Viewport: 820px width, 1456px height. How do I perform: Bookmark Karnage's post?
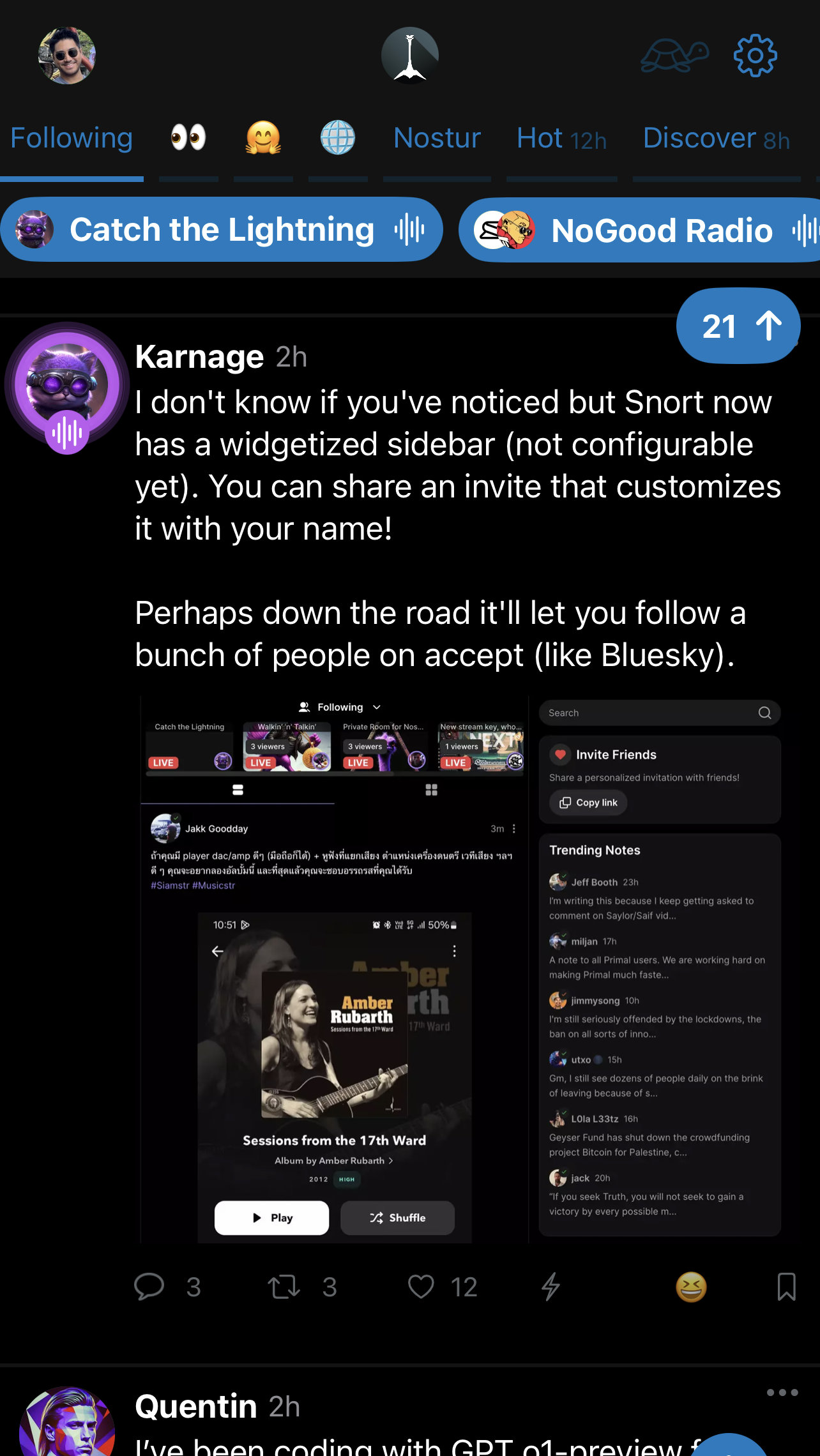point(786,1287)
